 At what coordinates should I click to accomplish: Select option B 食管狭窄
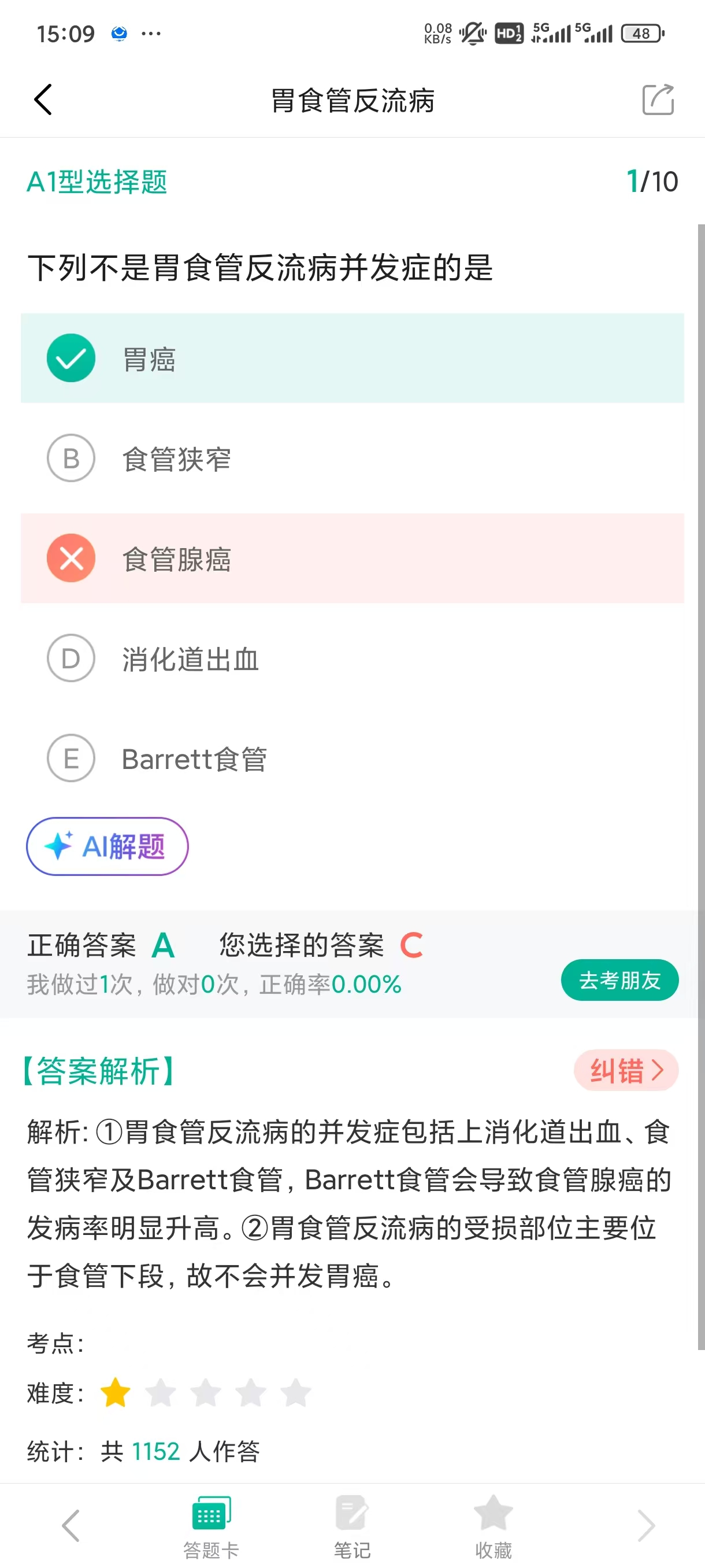pyautogui.click(x=176, y=458)
